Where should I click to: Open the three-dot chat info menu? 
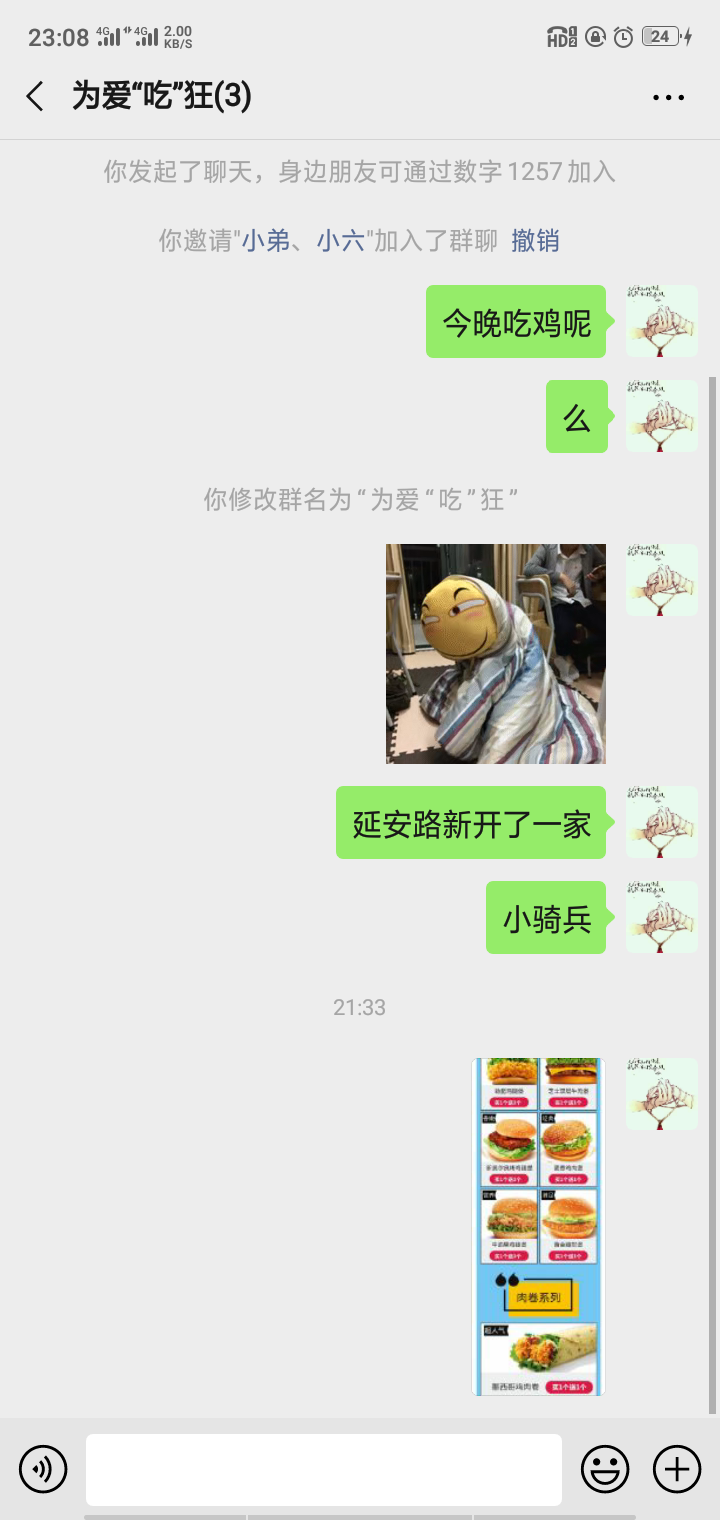(668, 97)
